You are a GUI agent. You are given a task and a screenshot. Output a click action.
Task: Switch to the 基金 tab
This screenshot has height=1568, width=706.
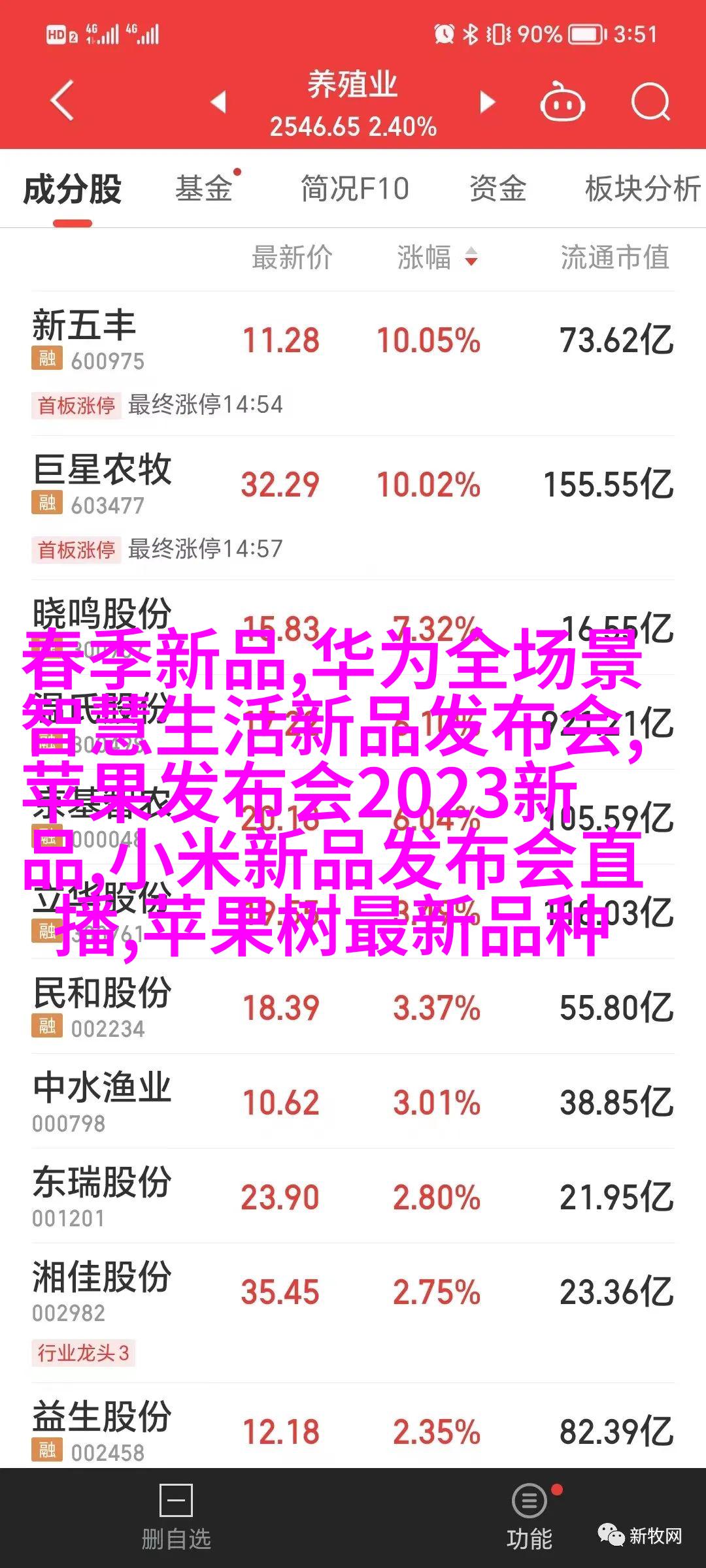pyautogui.click(x=204, y=189)
